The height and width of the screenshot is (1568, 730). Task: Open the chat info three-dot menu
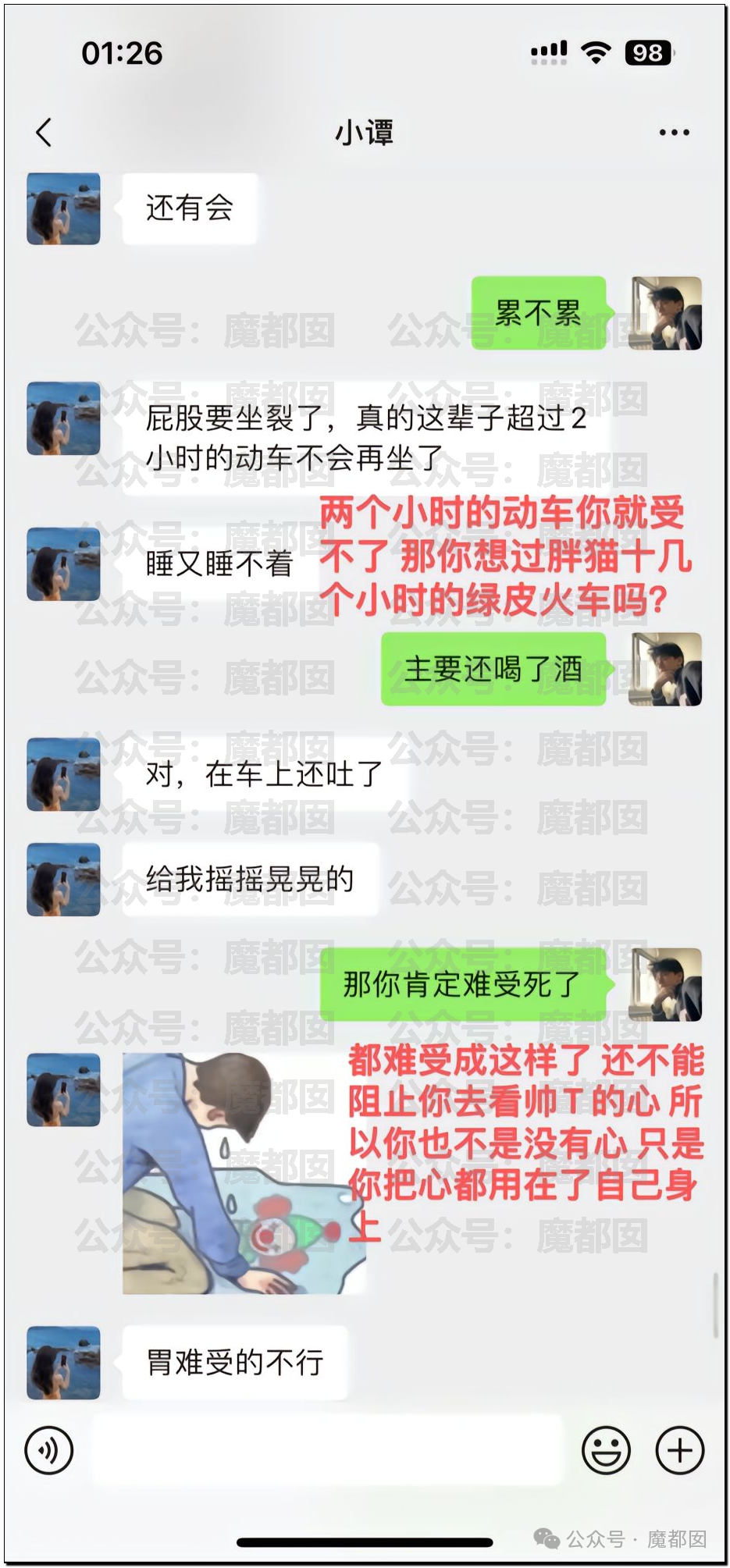[x=674, y=133]
